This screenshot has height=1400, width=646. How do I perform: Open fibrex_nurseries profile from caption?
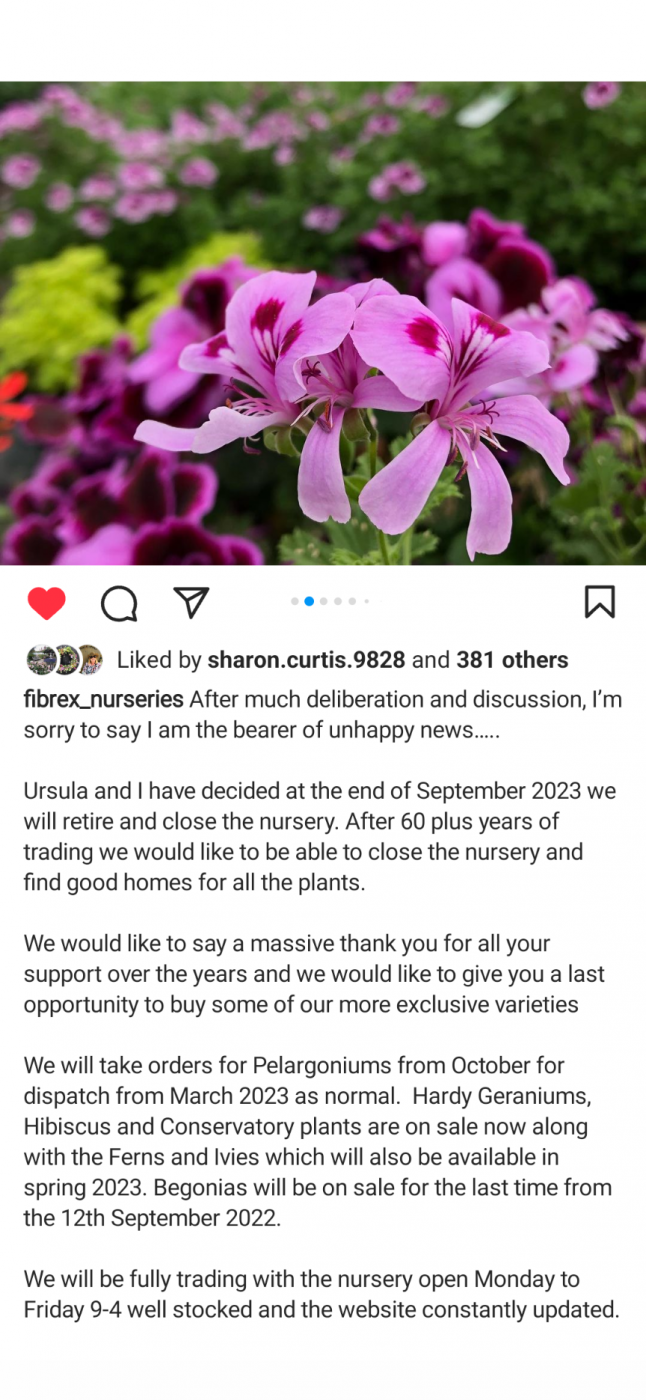pyautogui.click(x=103, y=698)
